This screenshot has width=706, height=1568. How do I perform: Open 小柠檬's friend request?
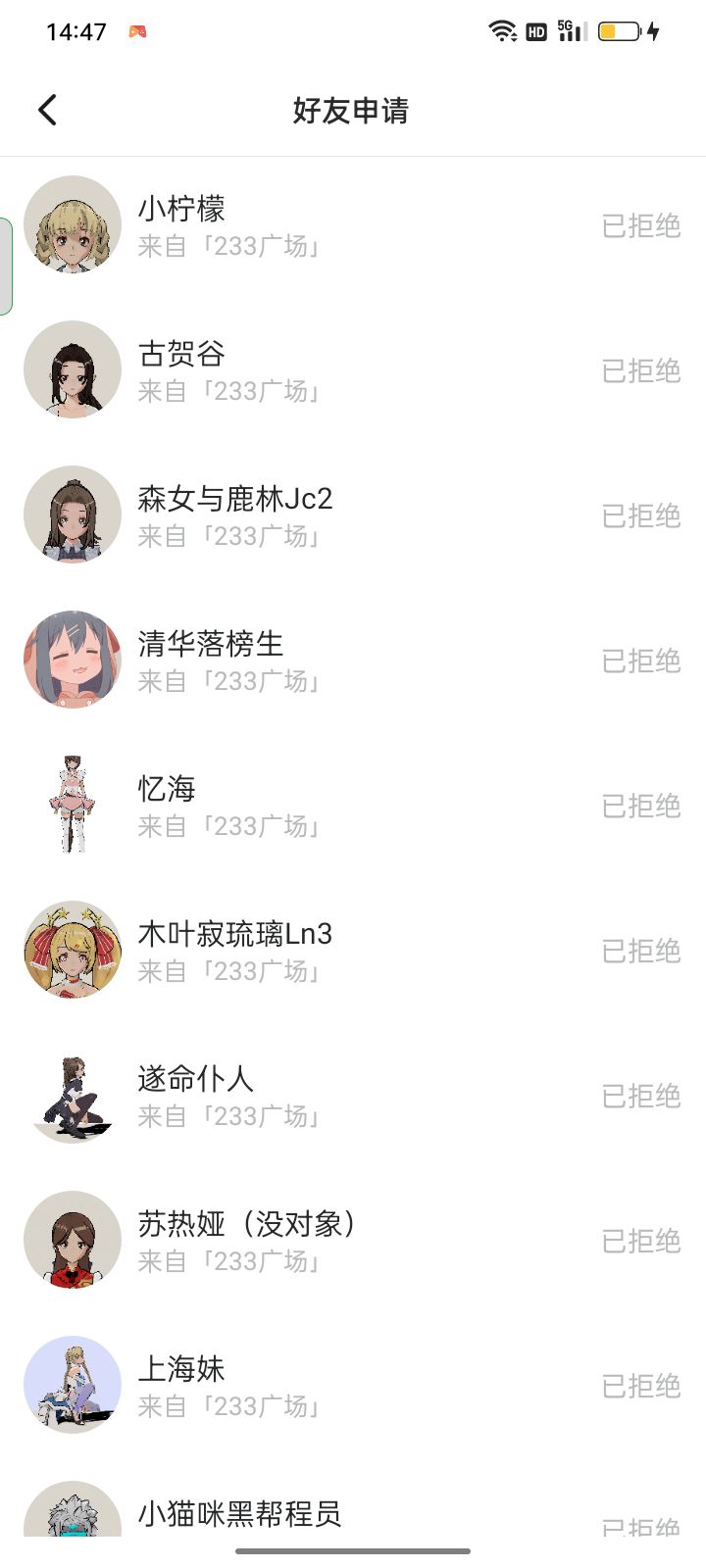[353, 225]
